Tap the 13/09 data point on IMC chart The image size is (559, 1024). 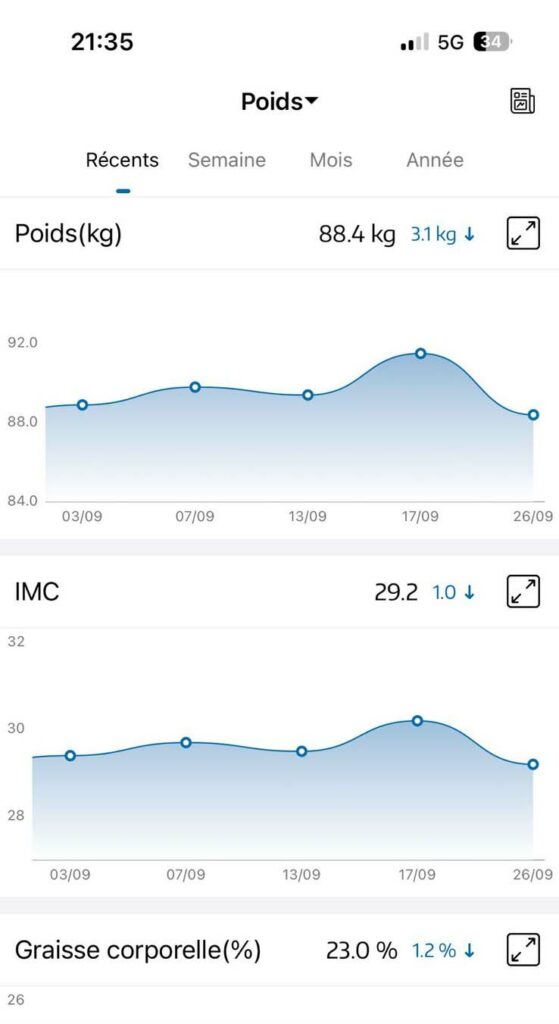click(x=302, y=751)
